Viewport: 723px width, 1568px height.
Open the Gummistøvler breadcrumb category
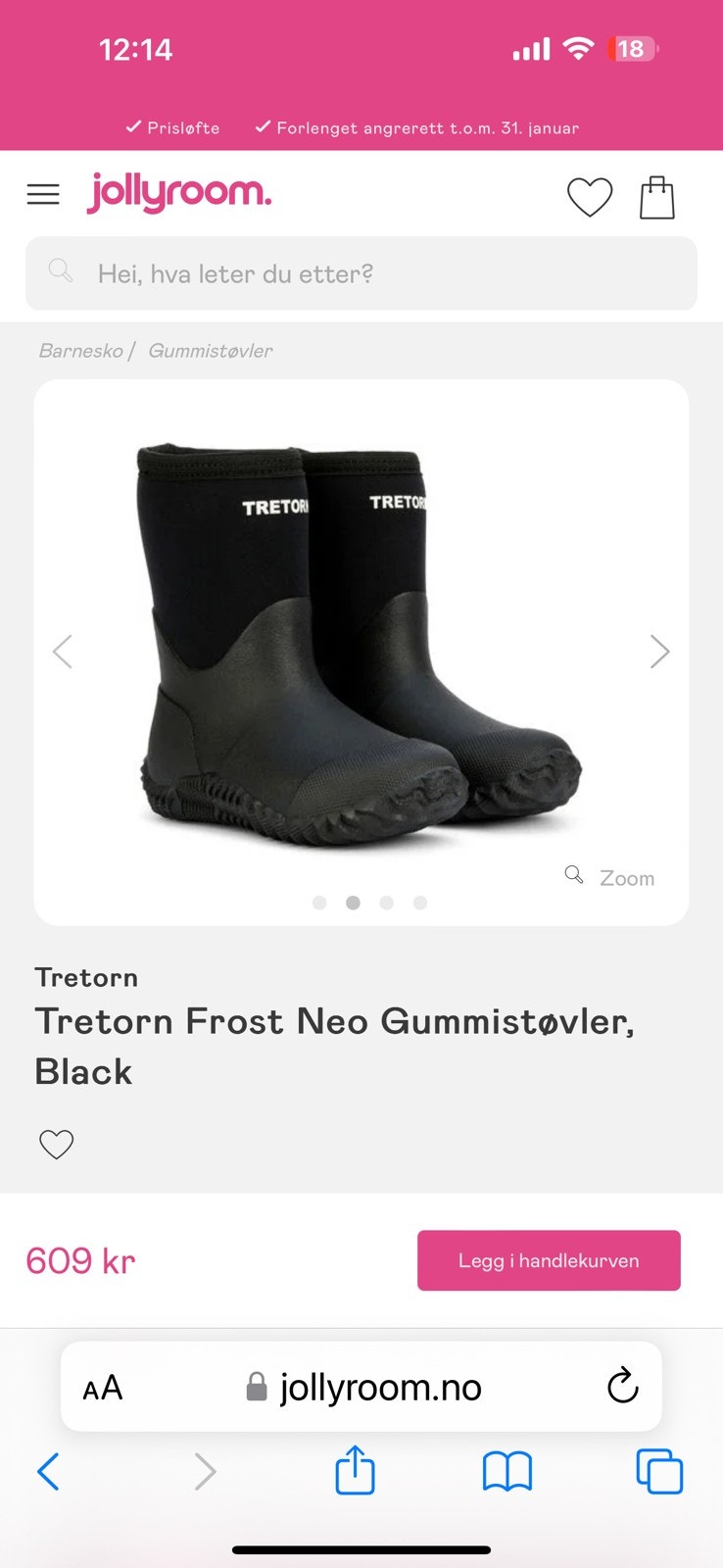[x=210, y=350]
